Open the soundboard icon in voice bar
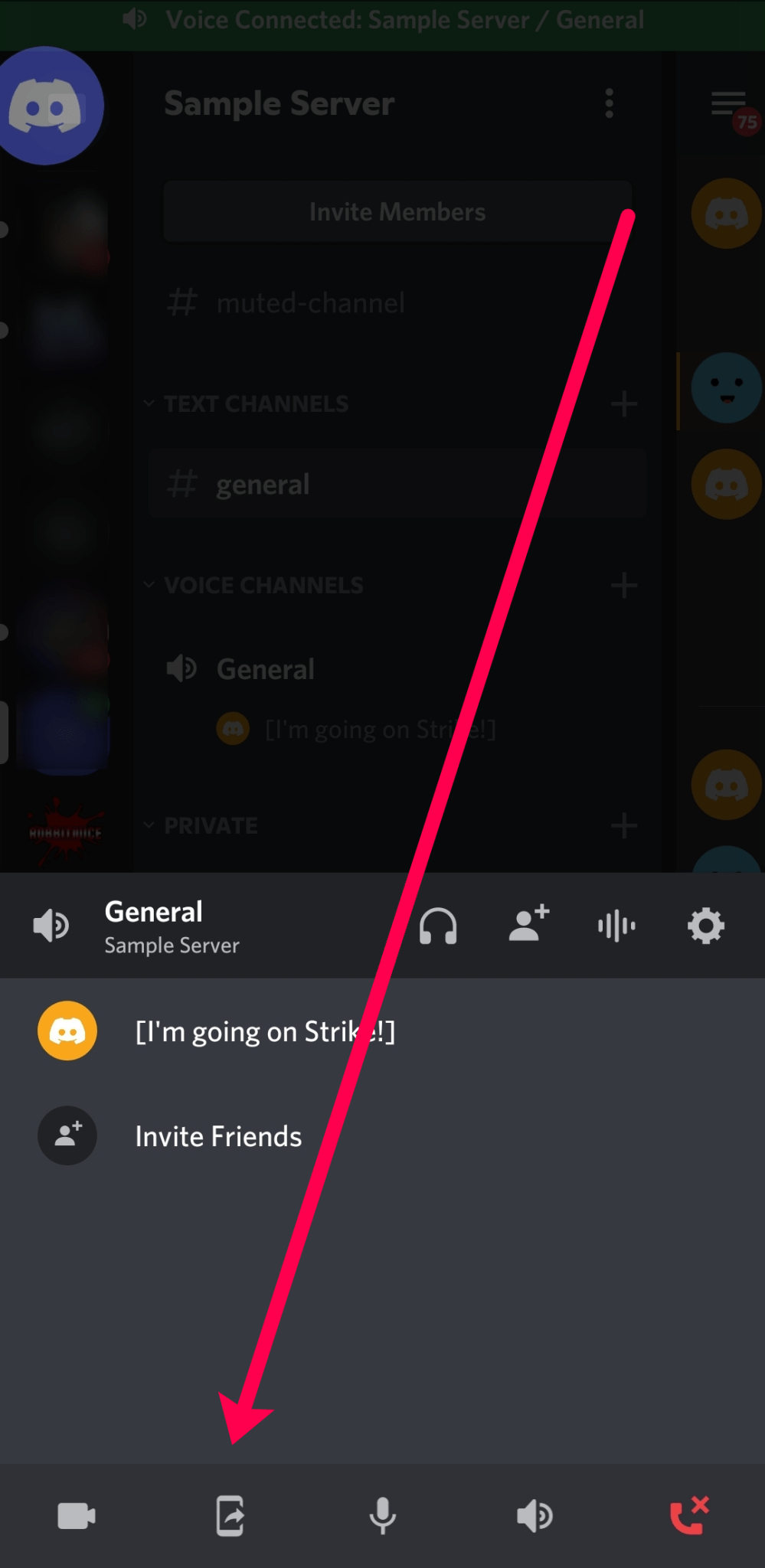The height and width of the screenshot is (1568, 765). pyautogui.click(x=616, y=925)
